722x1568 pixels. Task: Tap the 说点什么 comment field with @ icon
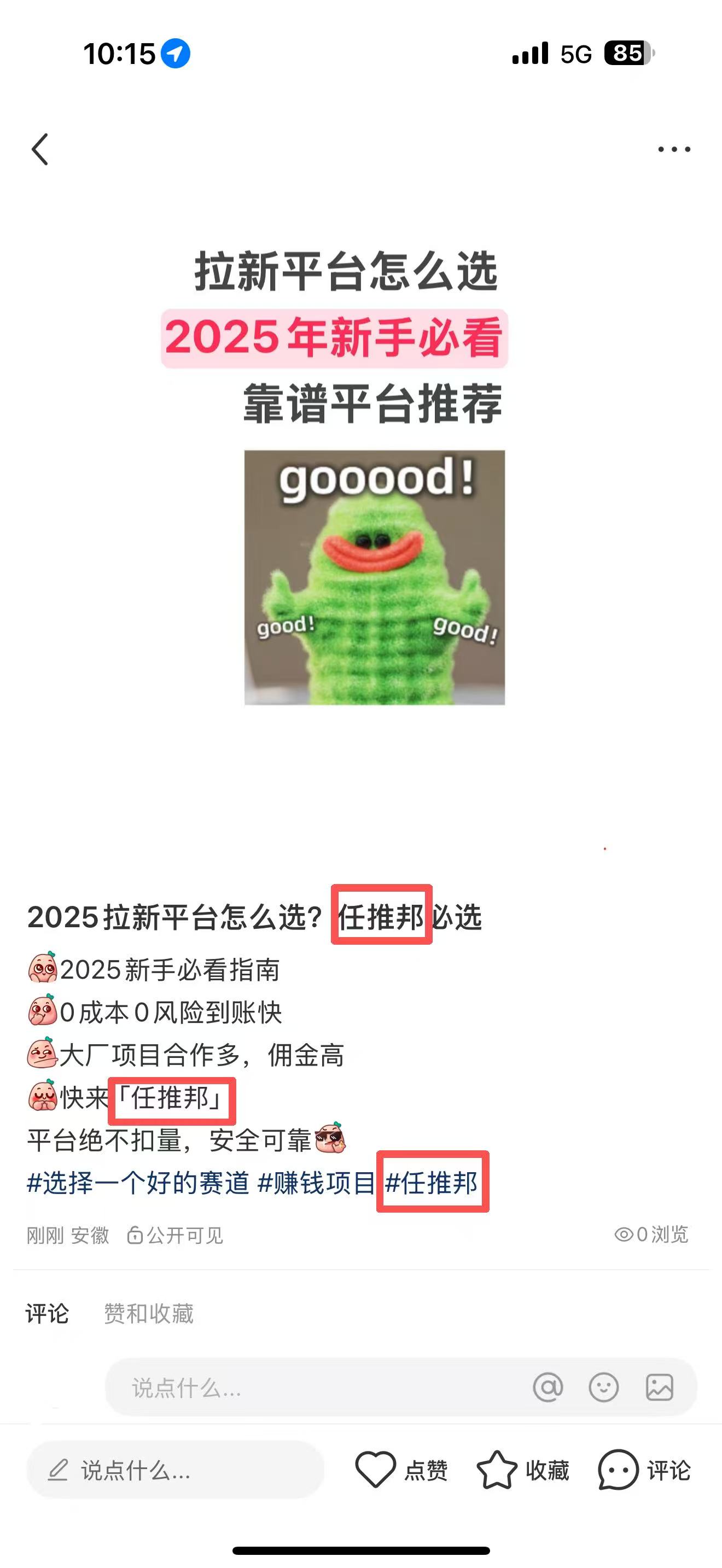(x=304, y=1388)
